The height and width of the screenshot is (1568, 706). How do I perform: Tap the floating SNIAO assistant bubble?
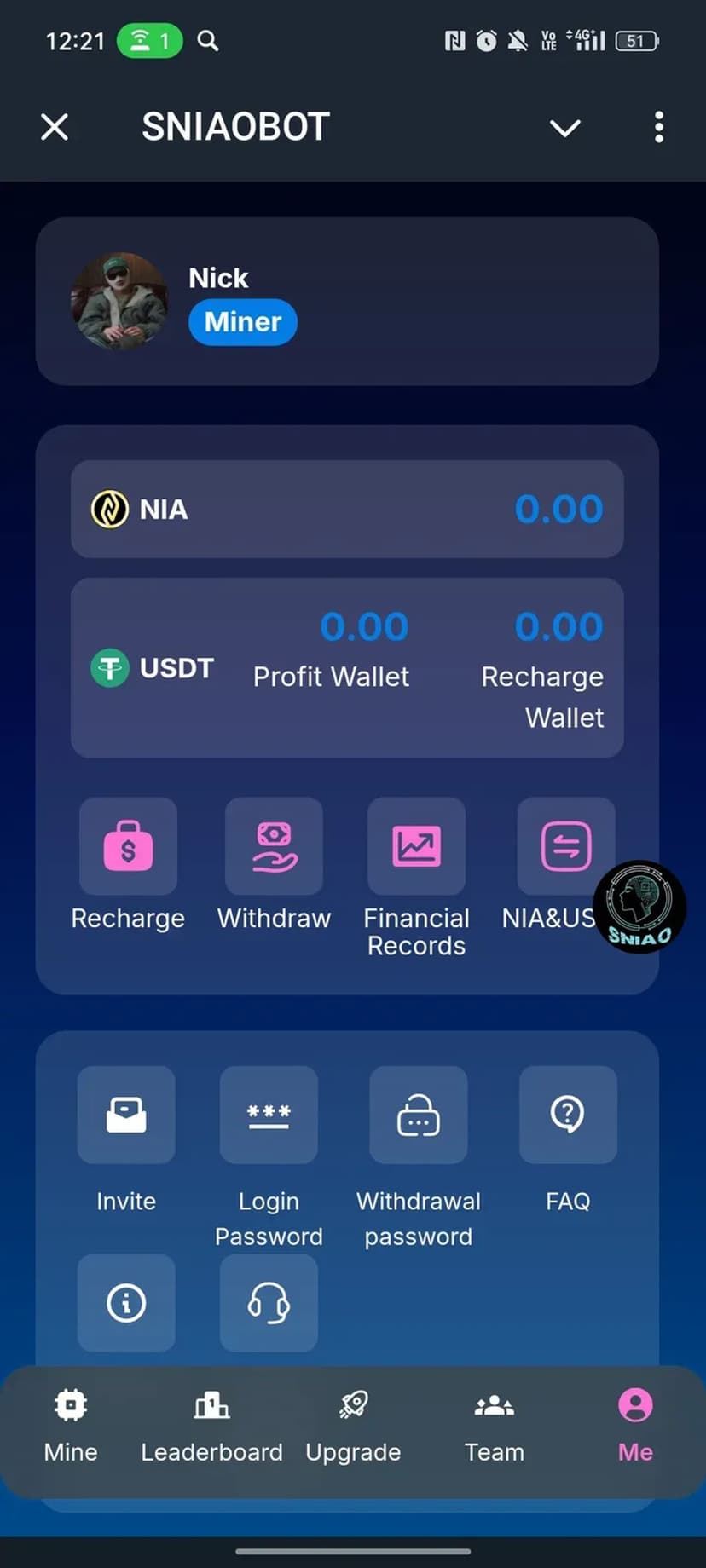pos(639,907)
